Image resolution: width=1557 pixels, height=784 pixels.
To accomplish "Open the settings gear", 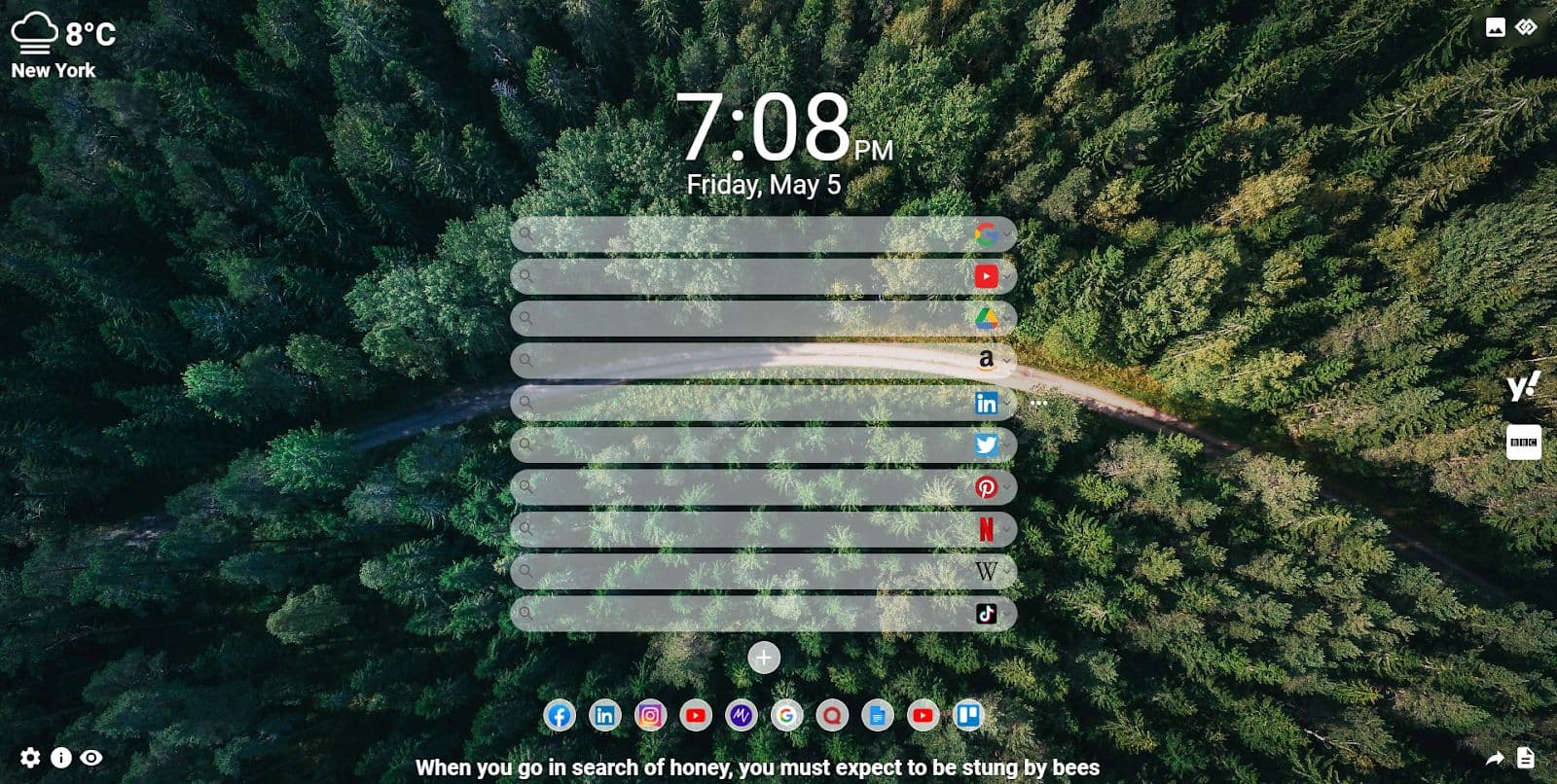I will (30, 758).
